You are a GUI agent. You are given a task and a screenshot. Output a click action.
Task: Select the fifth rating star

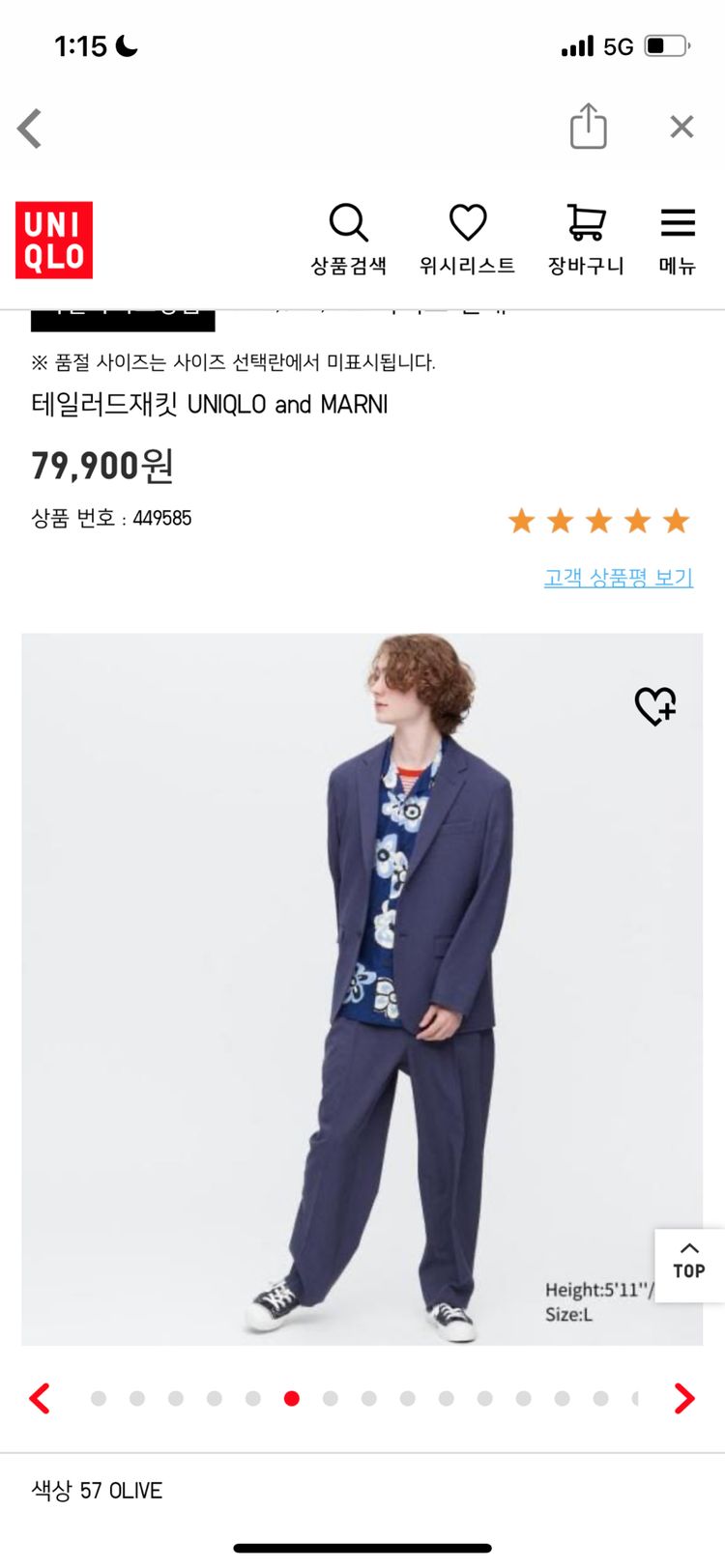pos(676,521)
